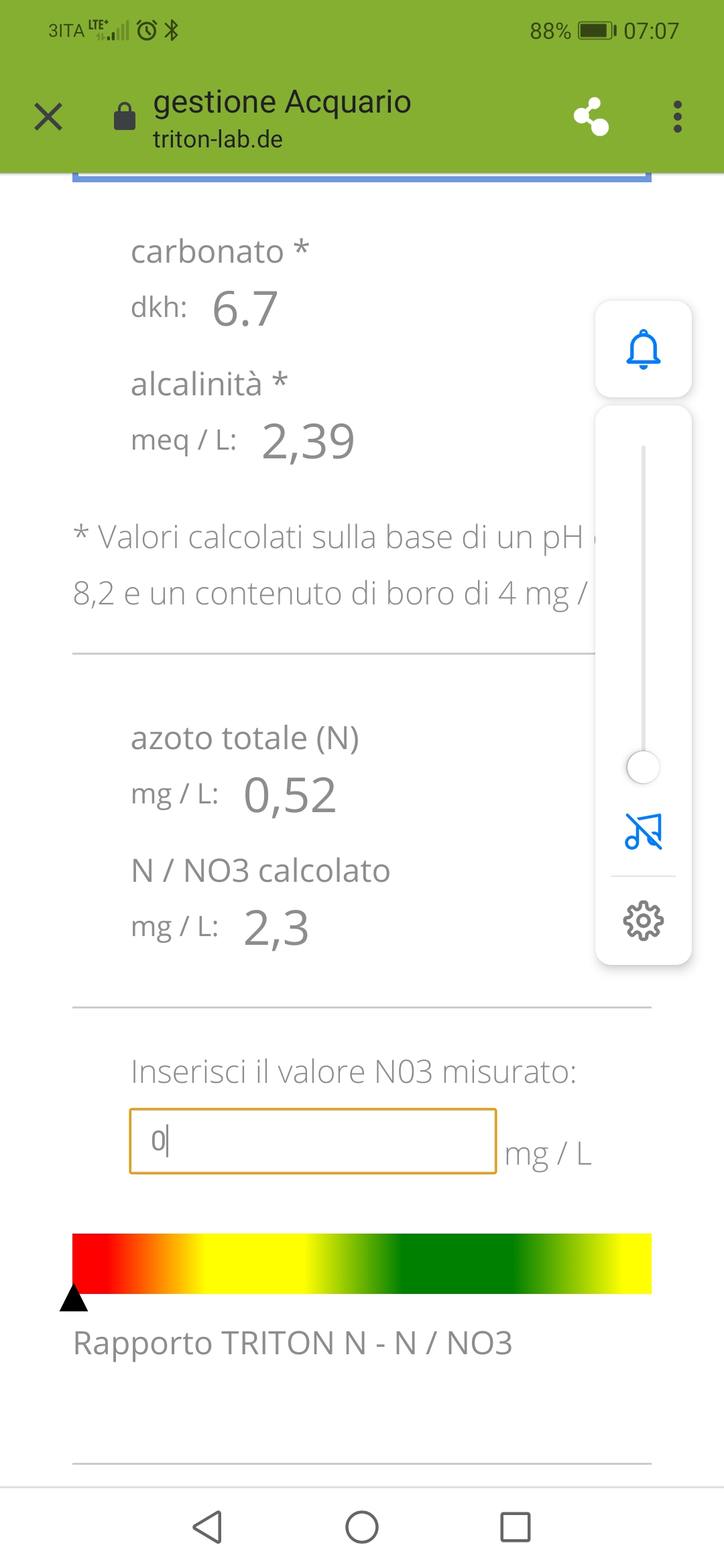Open the browser overflow menu

pyautogui.click(x=678, y=117)
